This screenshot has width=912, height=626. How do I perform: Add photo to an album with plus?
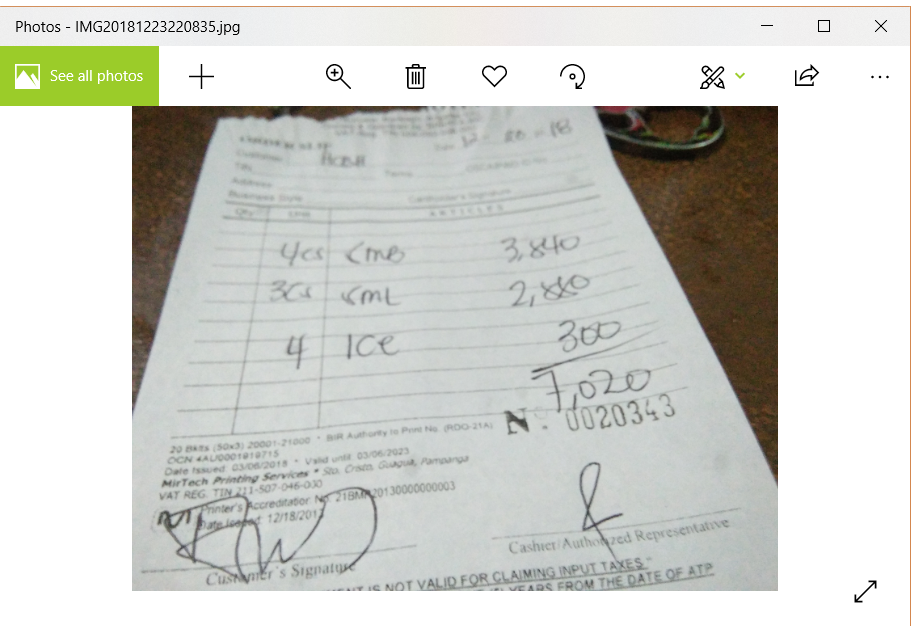pyautogui.click(x=202, y=76)
